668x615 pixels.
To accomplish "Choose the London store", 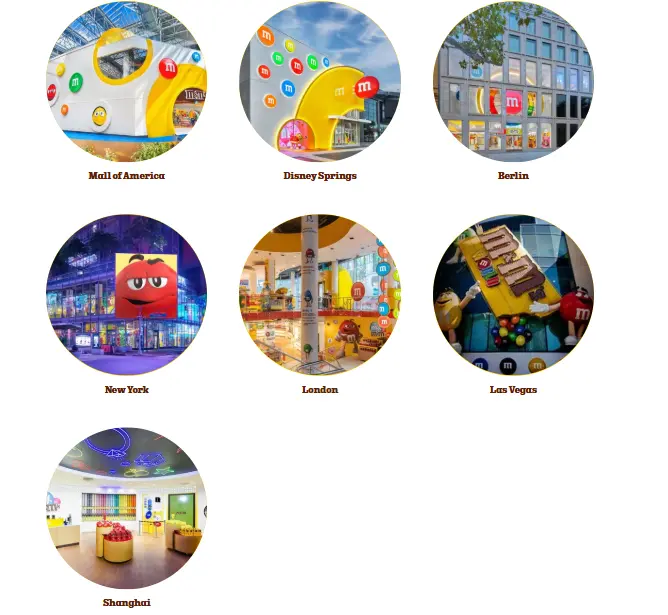I will (x=320, y=295).
